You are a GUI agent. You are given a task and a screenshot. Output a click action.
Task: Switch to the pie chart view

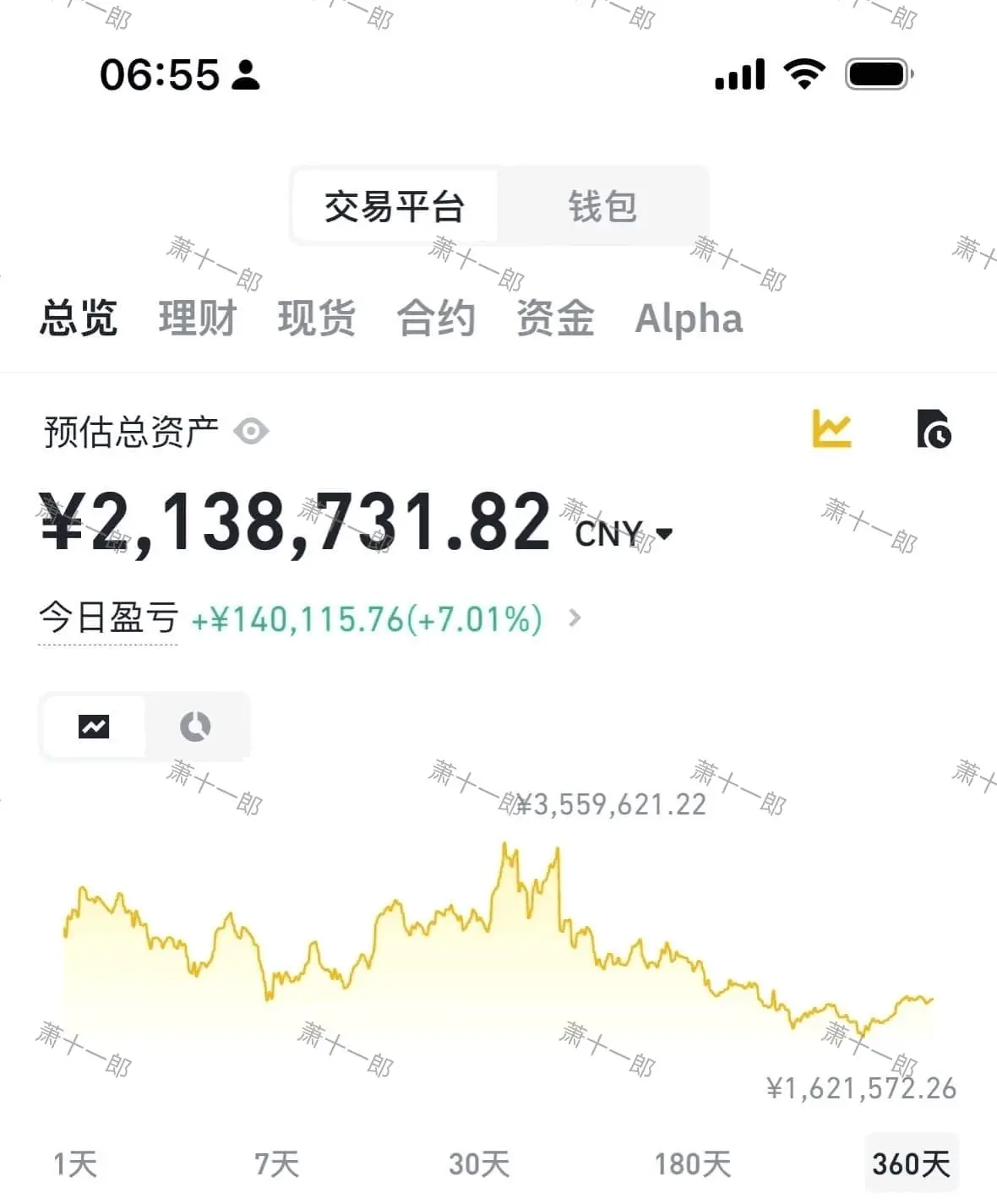coord(195,727)
